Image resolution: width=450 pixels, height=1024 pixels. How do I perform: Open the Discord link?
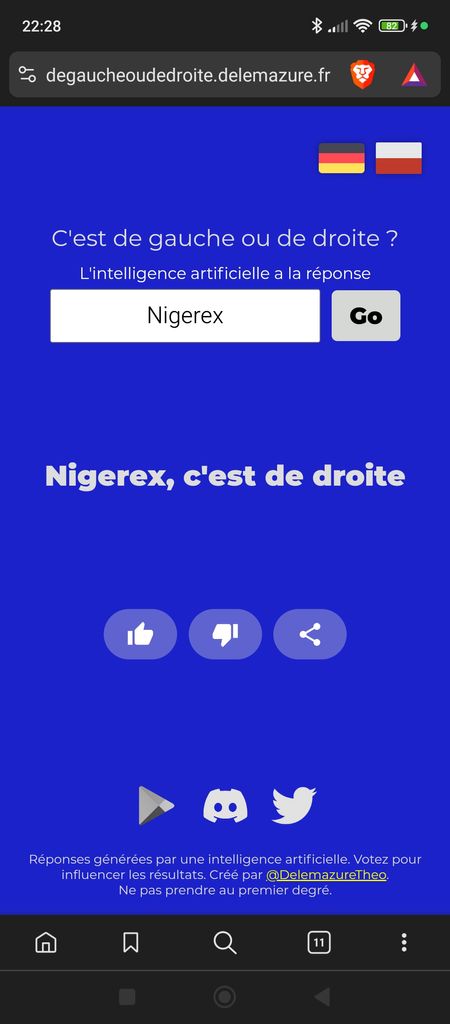coord(225,806)
